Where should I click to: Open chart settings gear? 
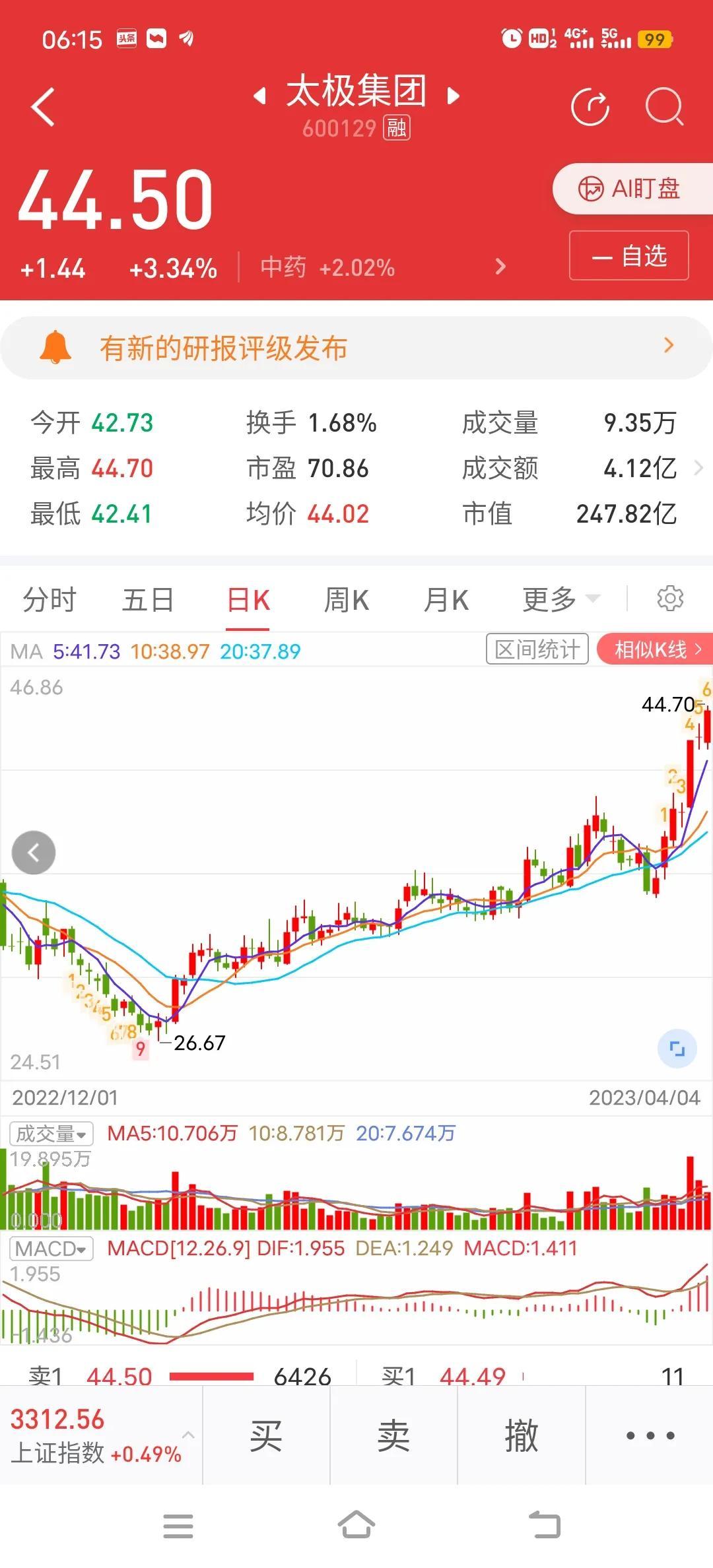669,599
